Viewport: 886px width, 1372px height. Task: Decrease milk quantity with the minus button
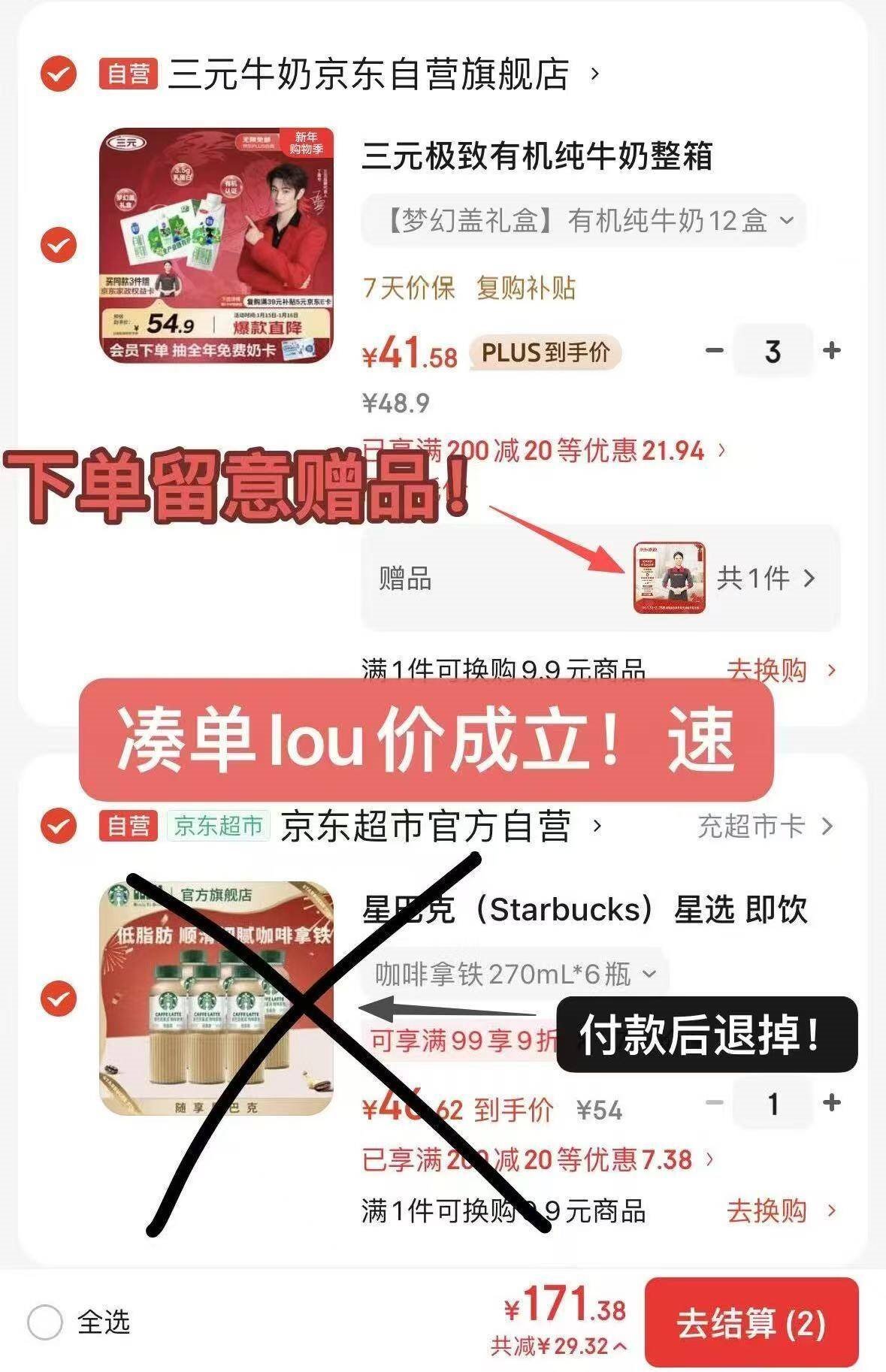[x=714, y=351]
